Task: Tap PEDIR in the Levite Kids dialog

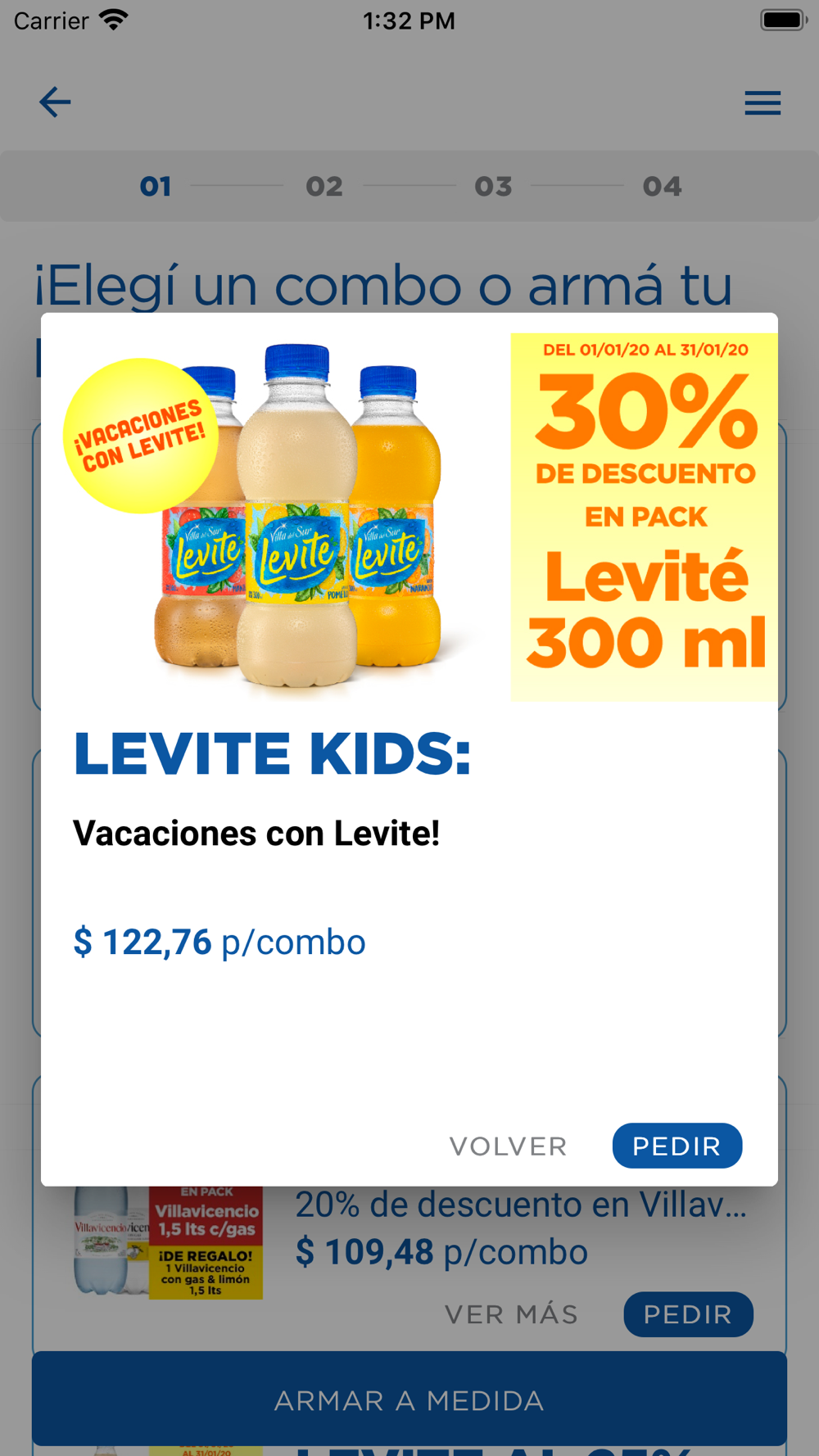Action: (677, 1146)
